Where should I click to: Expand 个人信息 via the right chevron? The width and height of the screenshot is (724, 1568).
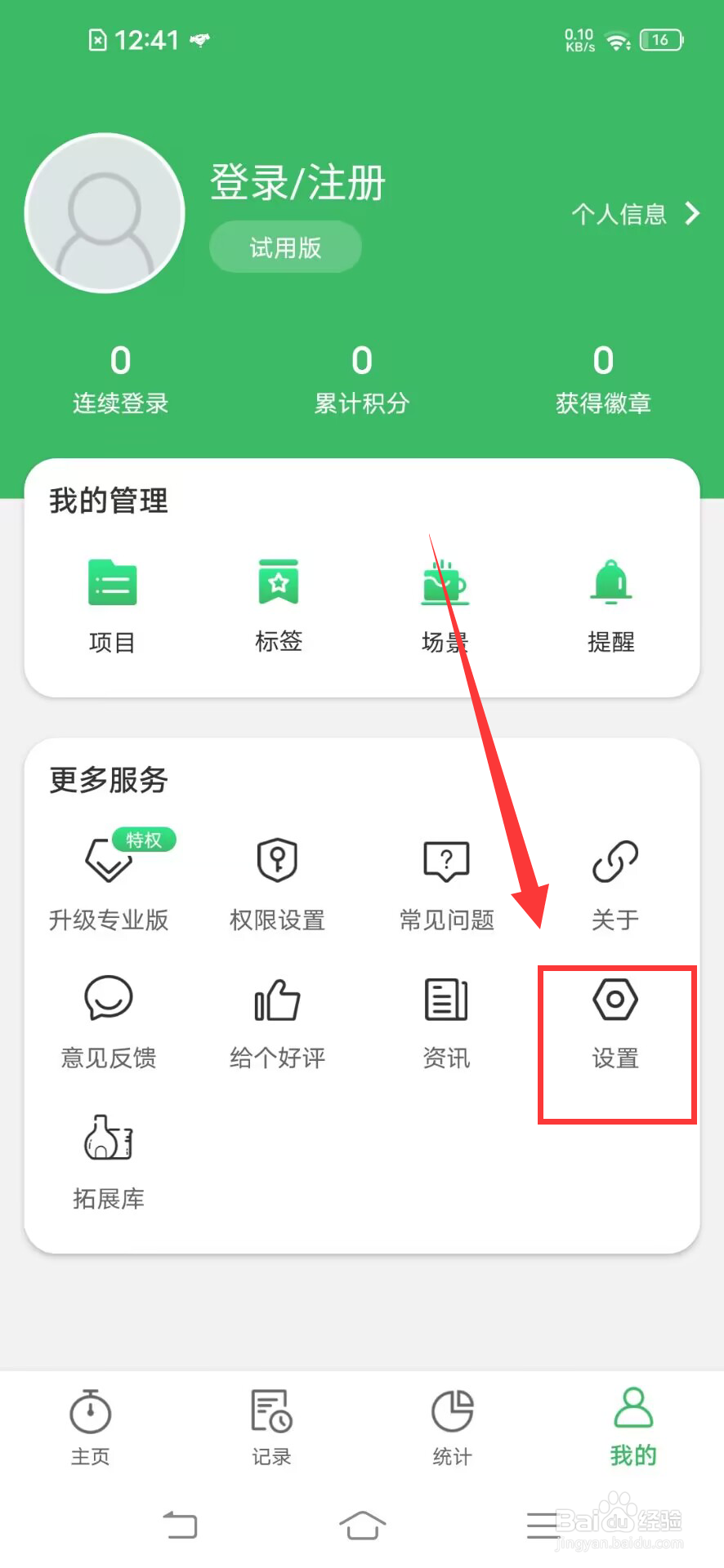pos(693,213)
